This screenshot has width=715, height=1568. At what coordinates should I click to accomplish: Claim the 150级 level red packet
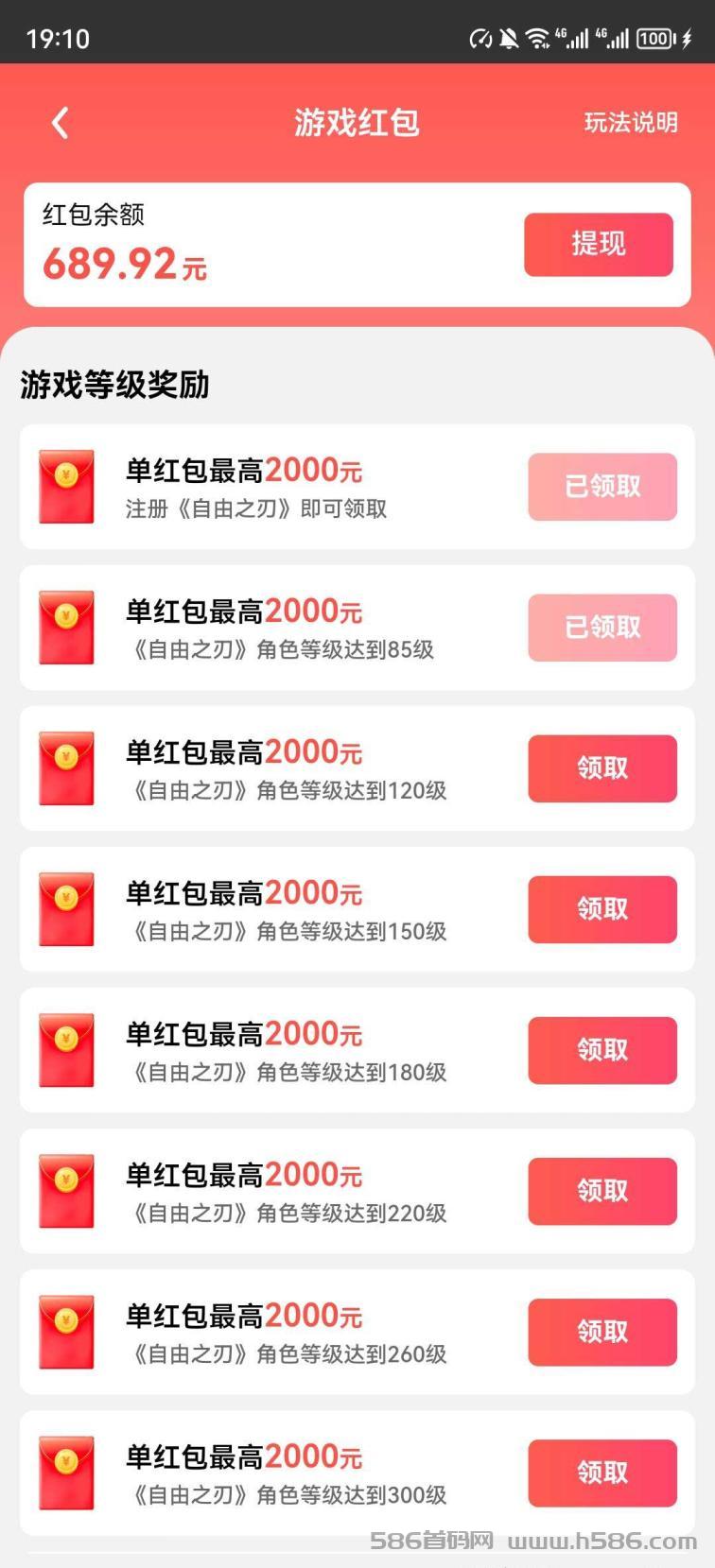click(x=602, y=909)
